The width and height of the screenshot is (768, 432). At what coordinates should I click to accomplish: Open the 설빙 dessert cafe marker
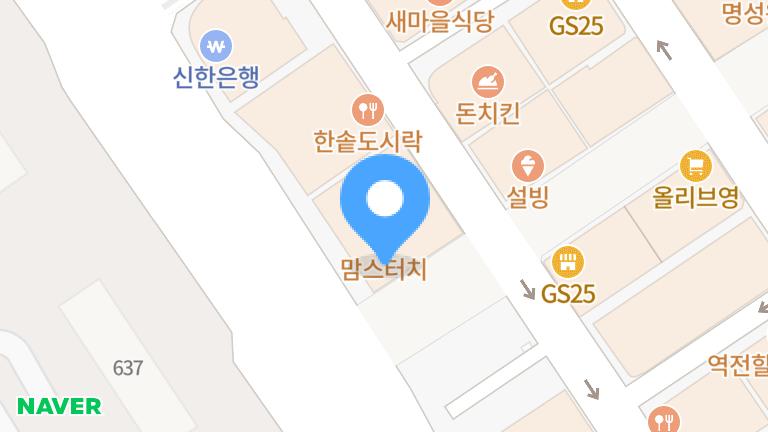tap(527, 165)
